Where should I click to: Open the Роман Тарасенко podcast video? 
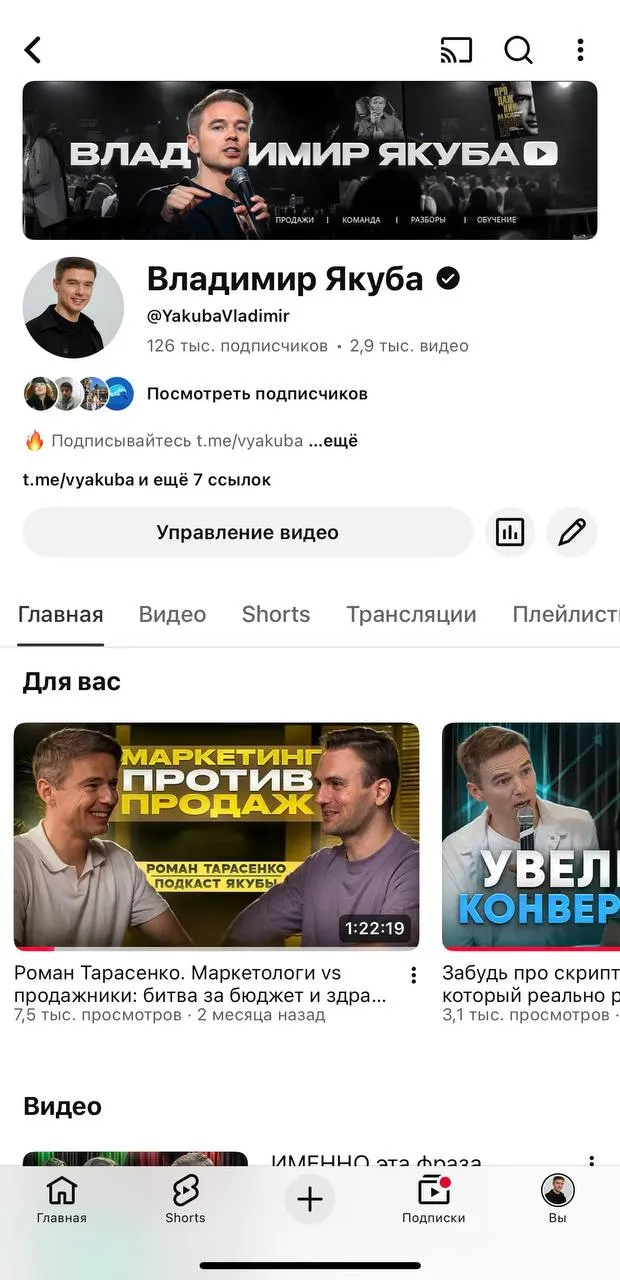(216, 836)
